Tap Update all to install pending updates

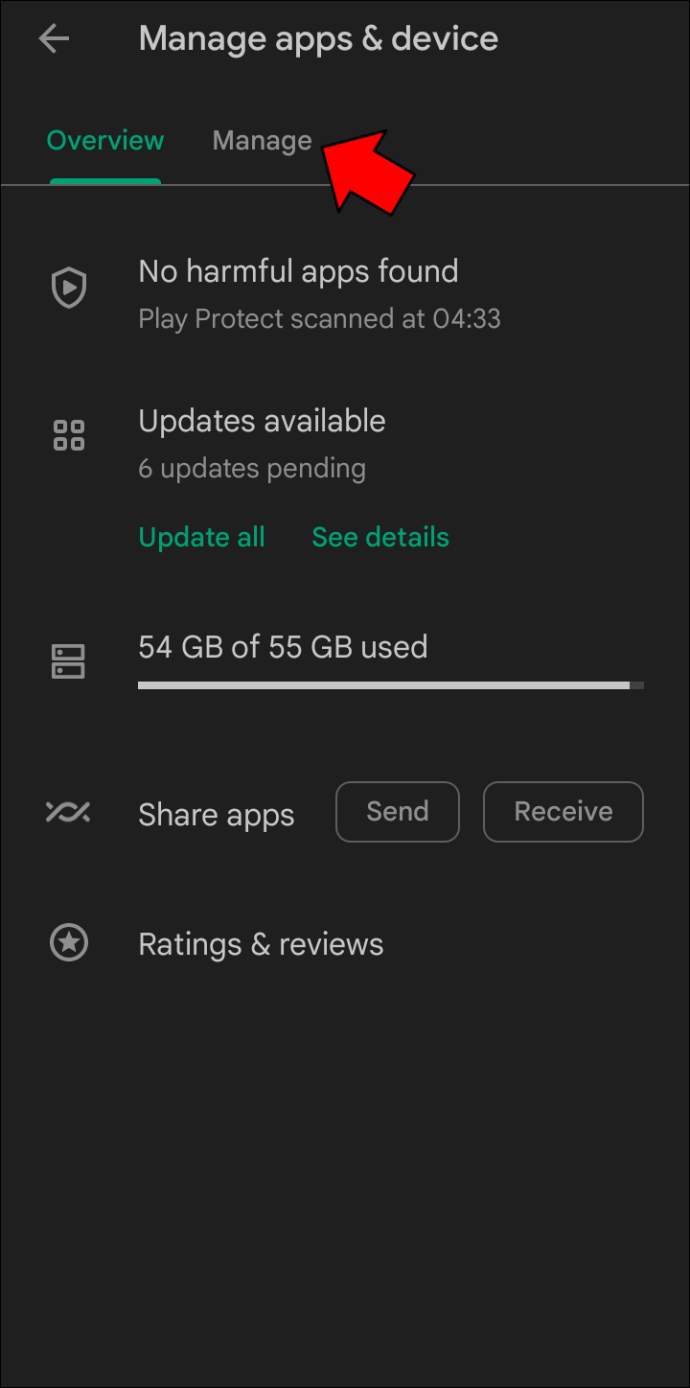[201, 537]
